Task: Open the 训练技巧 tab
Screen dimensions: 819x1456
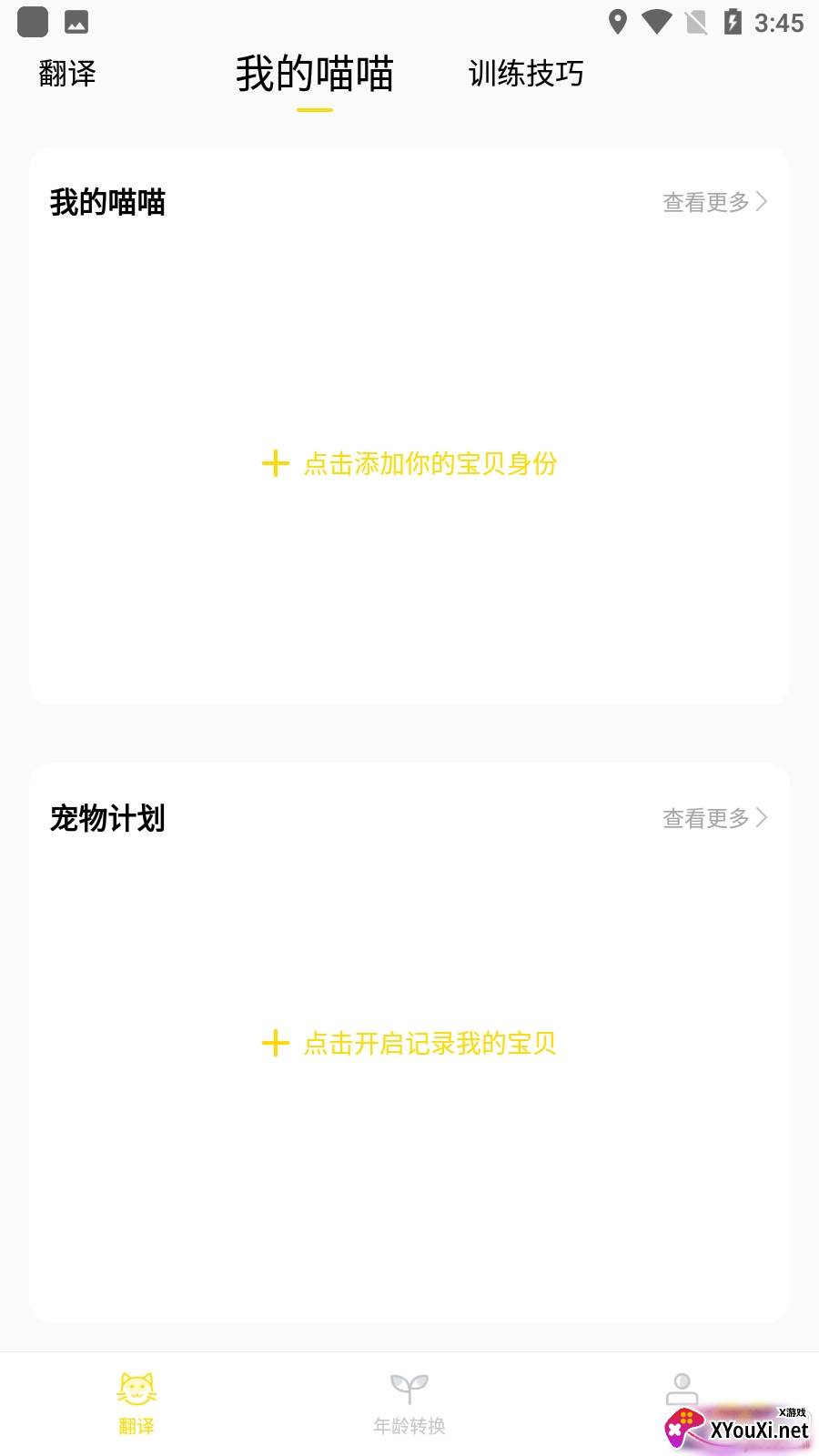Action: [526, 74]
